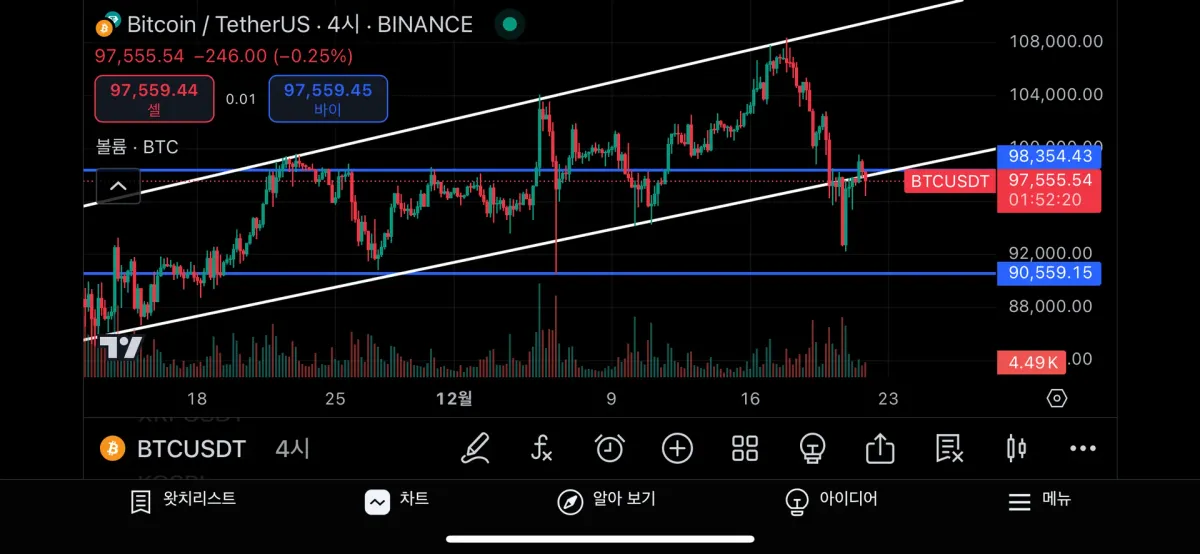Switch to the 왓치리스트 tab
Viewport: 1200px width, 554px height.
[184, 501]
